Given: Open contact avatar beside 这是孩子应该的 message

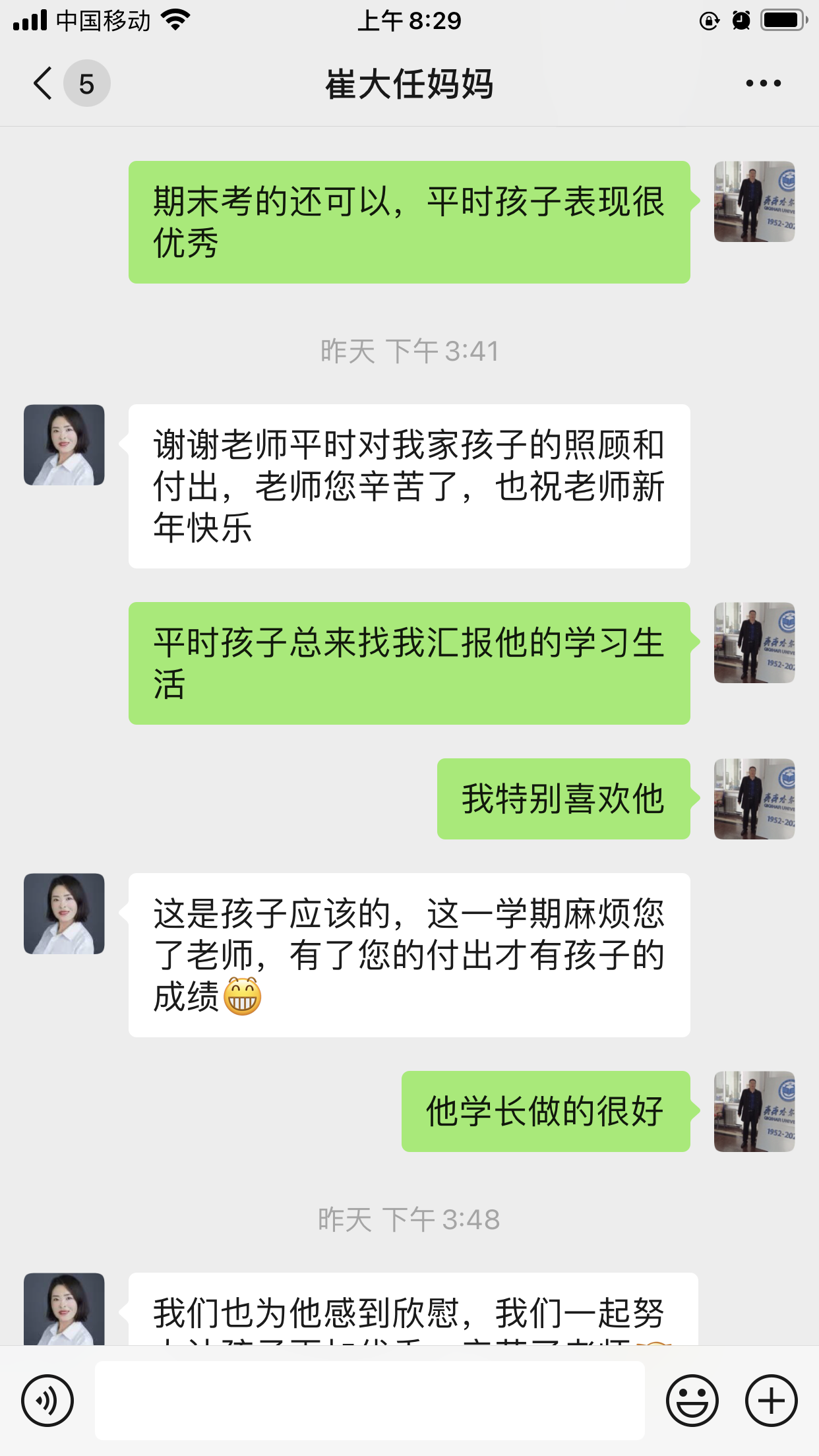Looking at the screenshot, I should click(x=64, y=914).
